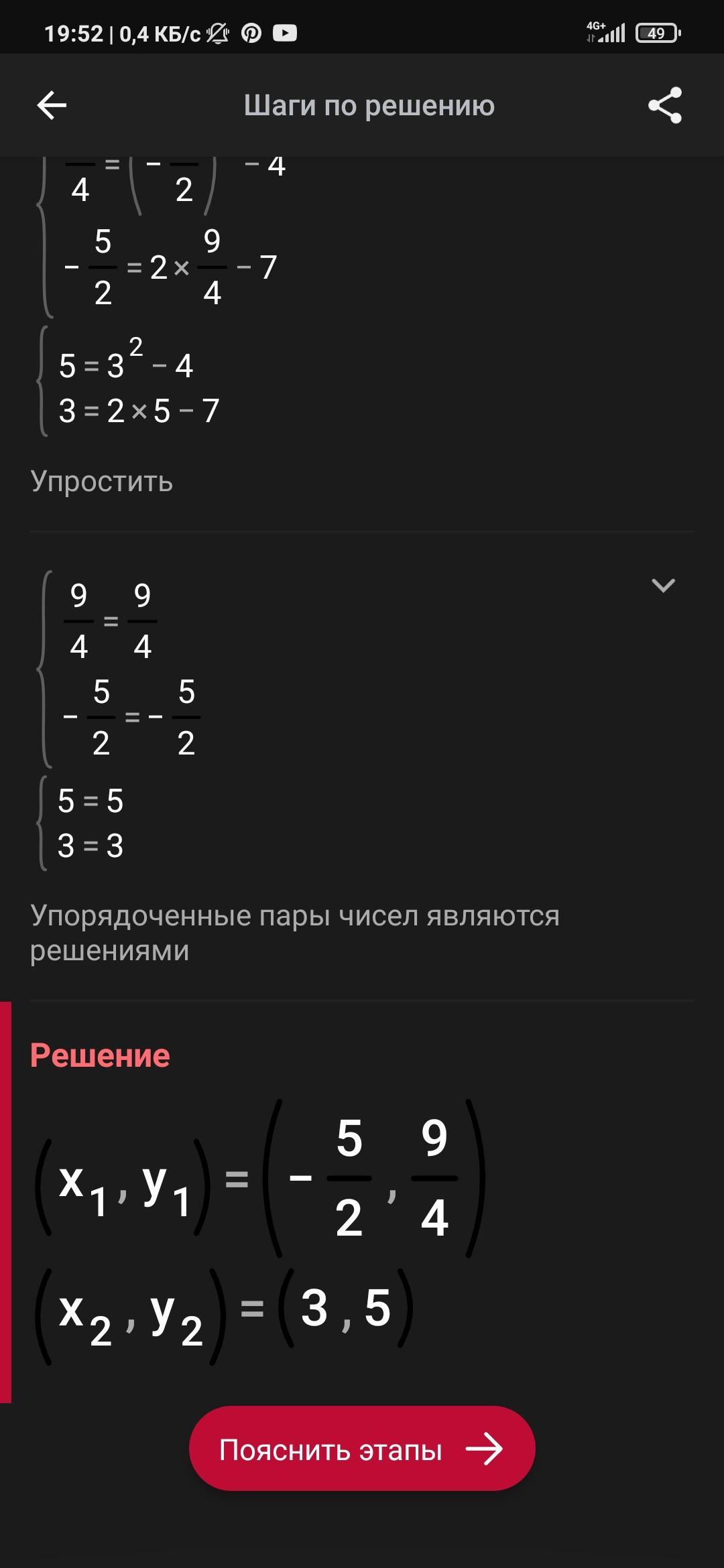Tap the Пояснить этапы button
Image resolution: width=724 pixels, height=1568 pixels.
362,1448
